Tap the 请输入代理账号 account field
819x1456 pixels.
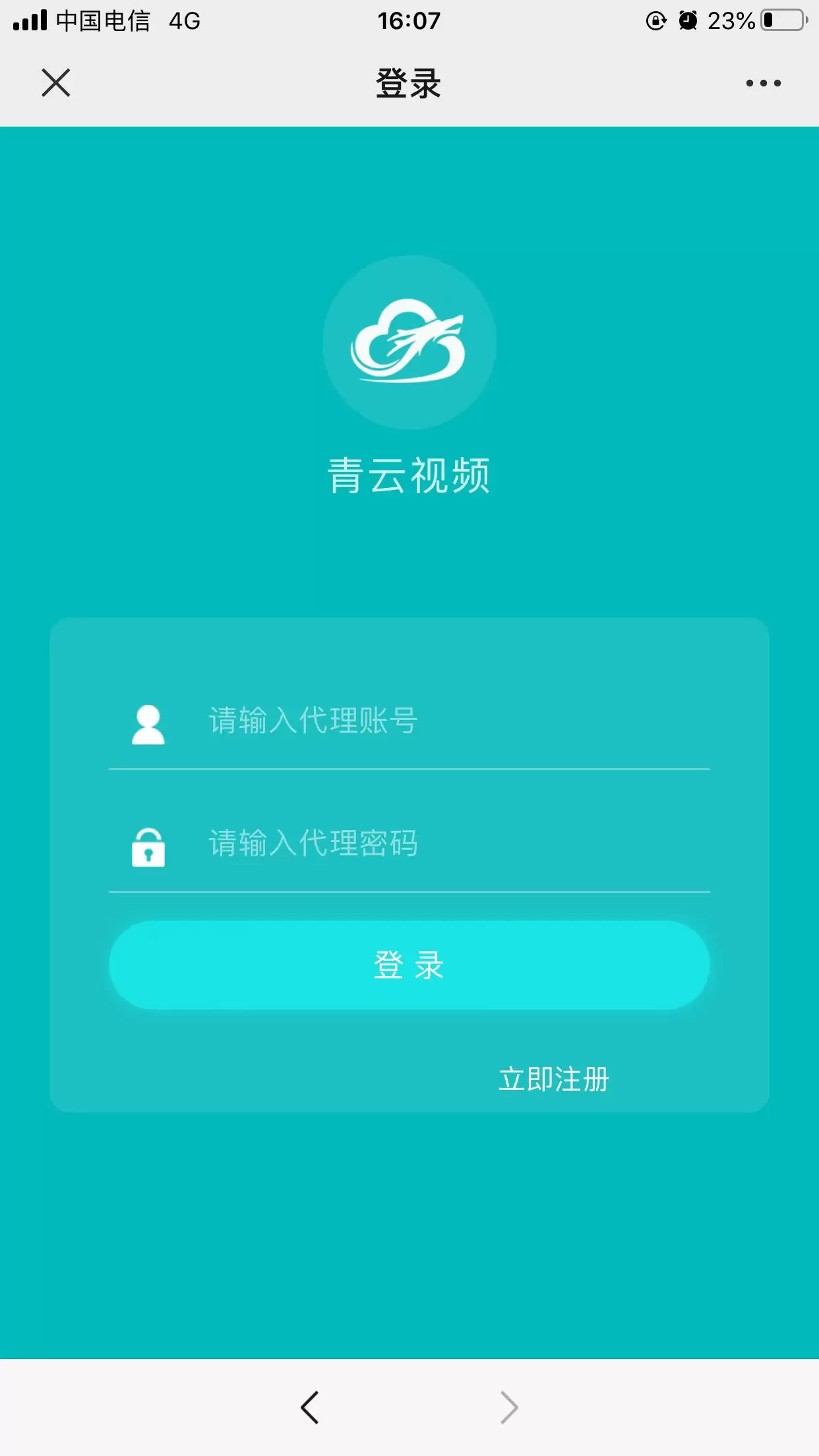pyautogui.click(x=409, y=721)
